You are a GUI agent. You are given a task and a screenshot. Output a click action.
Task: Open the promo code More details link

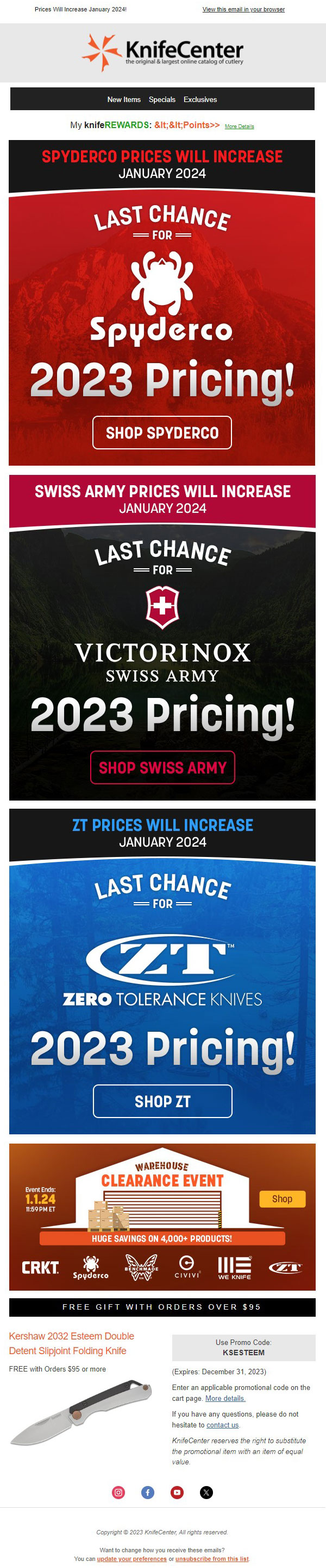(x=225, y=1398)
